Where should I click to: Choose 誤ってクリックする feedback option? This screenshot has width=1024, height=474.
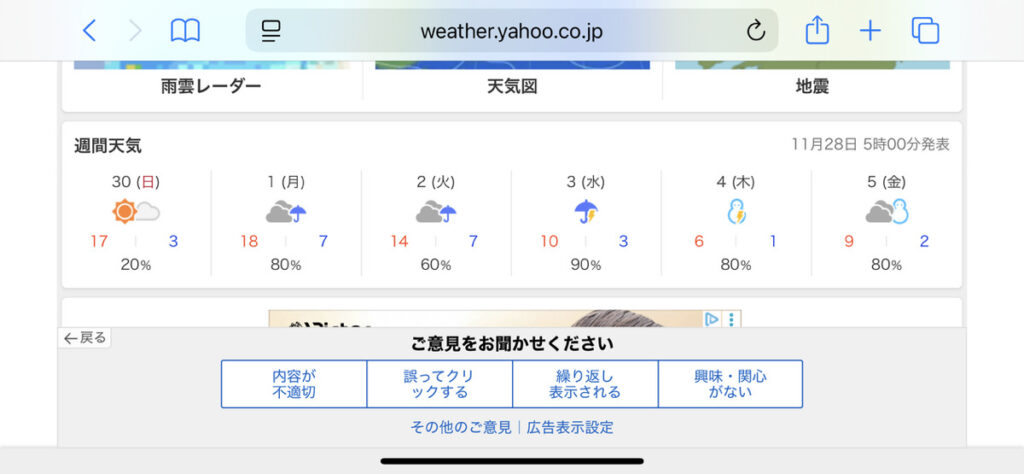pos(440,384)
